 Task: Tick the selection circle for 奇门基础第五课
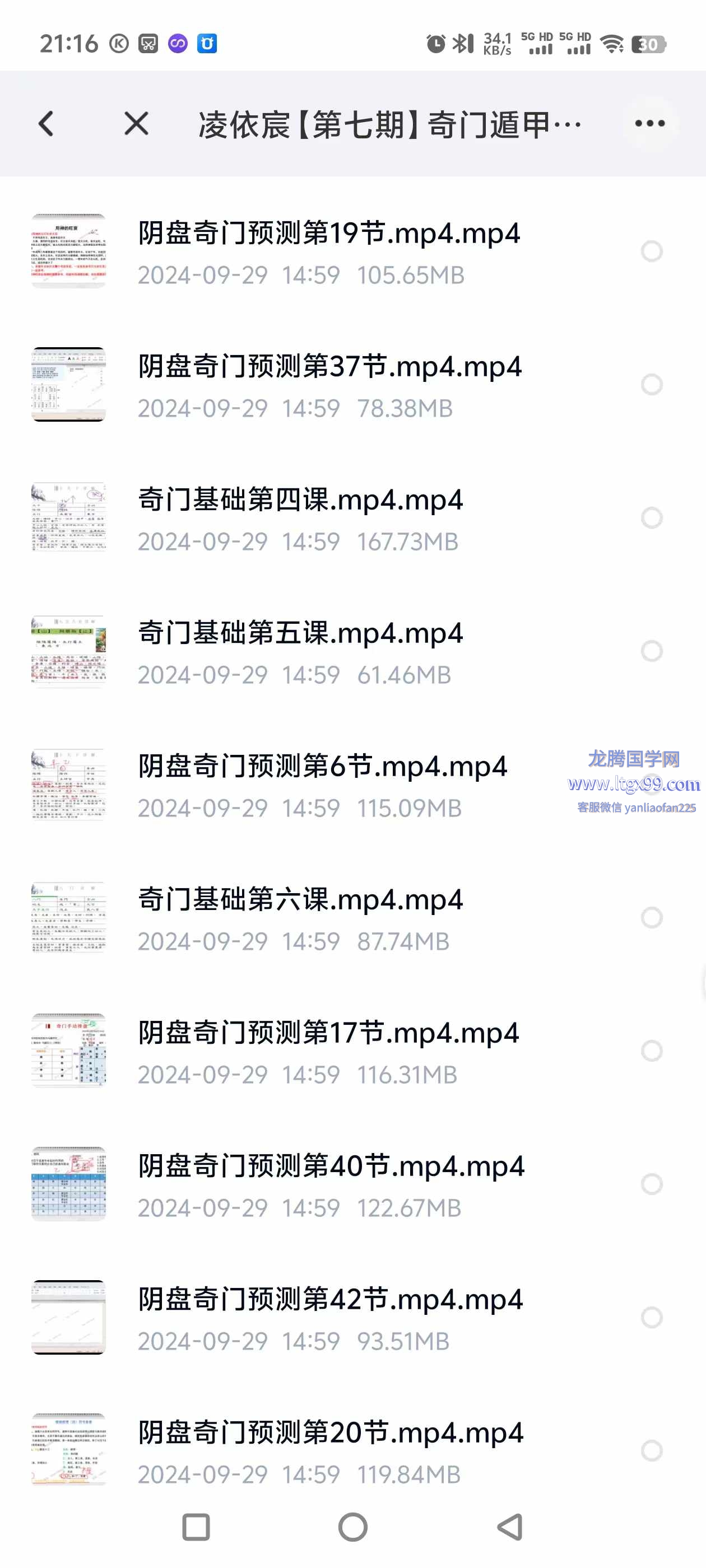(651, 651)
